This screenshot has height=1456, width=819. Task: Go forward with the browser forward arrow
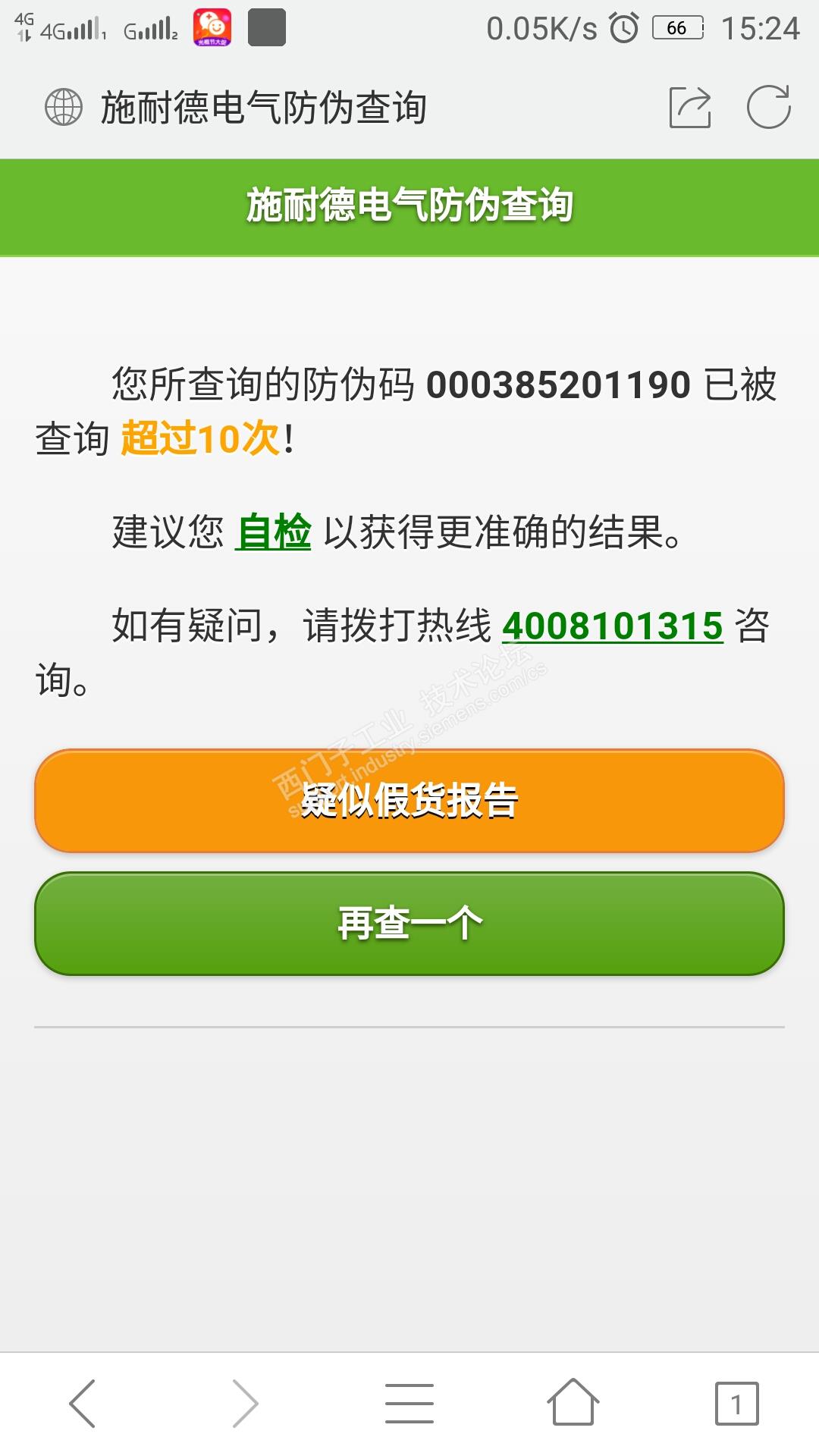[x=245, y=1403]
